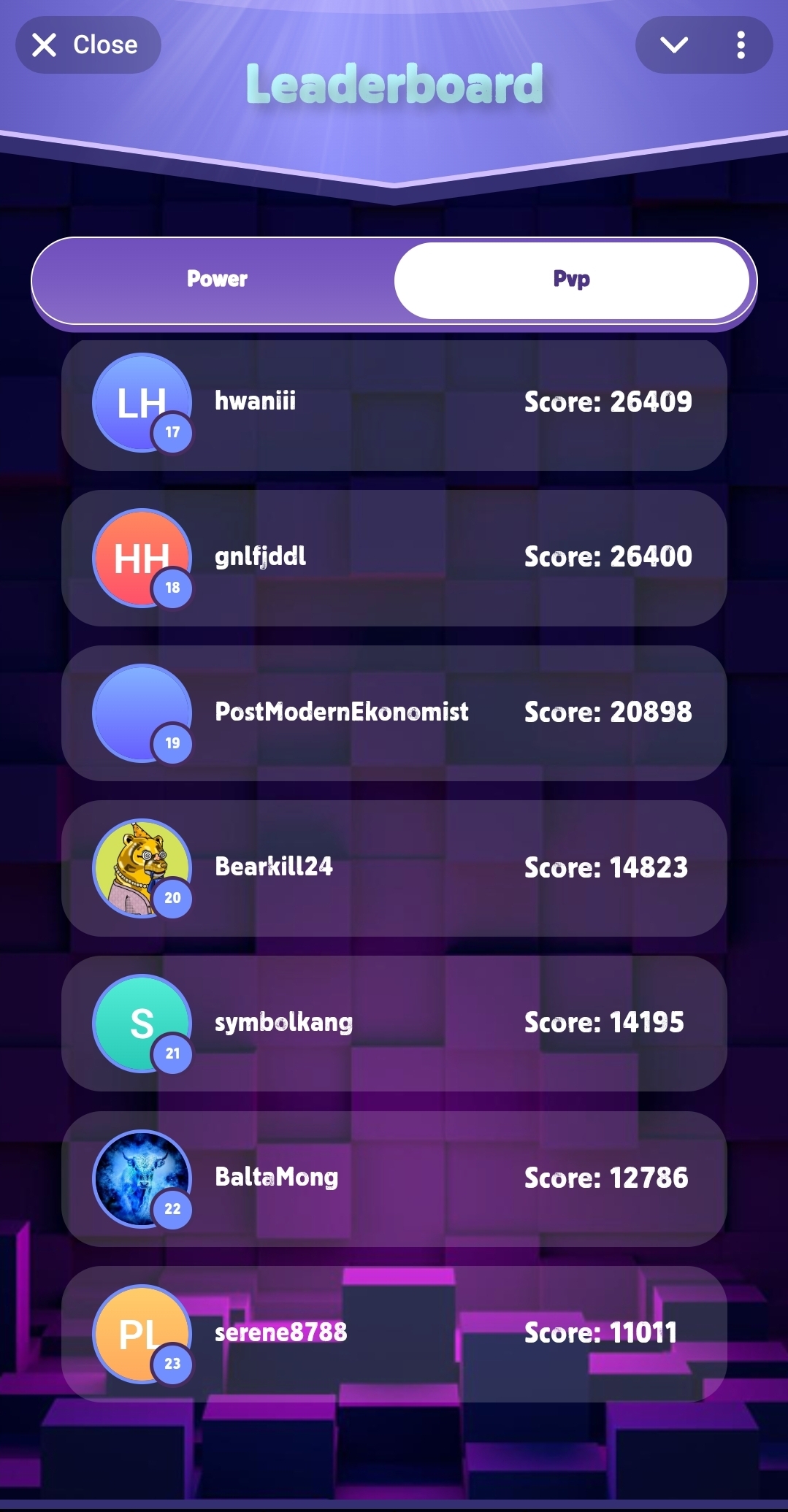This screenshot has width=788, height=1512.
Task: Select the Pvp leaderboard tab
Action: pyautogui.click(x=571, y=280)
